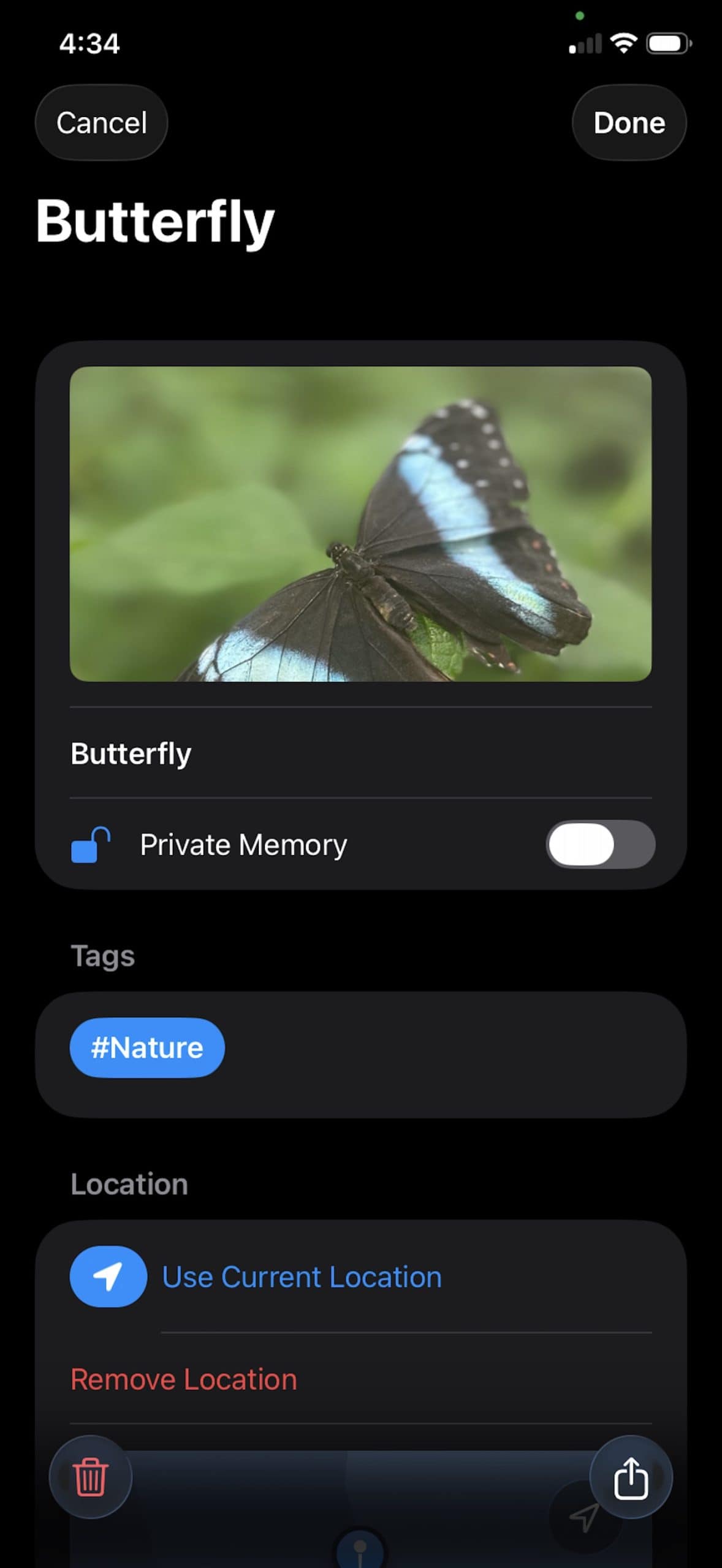Select the #Nature tag
This screenshot has width=722, height=1568.
[x=147, y=1047]
